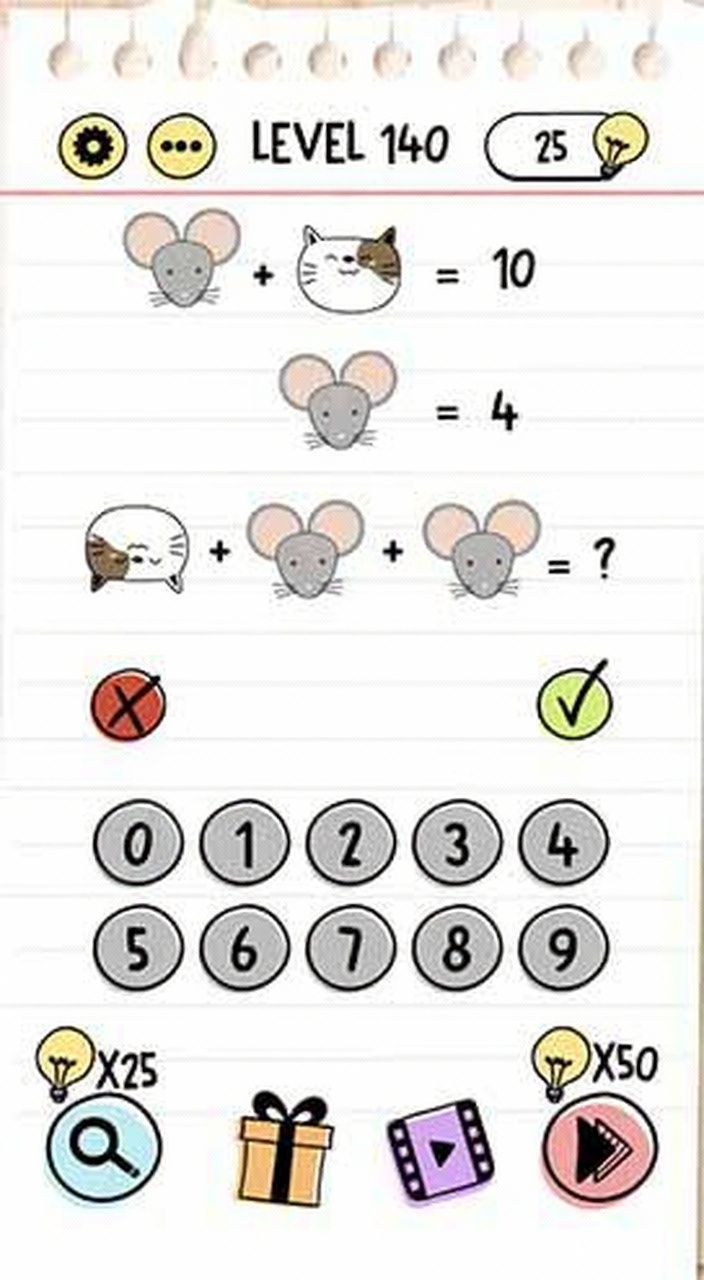Enter digit 3
Screen dimensions: 704x1280
click(x=457, y=845)
